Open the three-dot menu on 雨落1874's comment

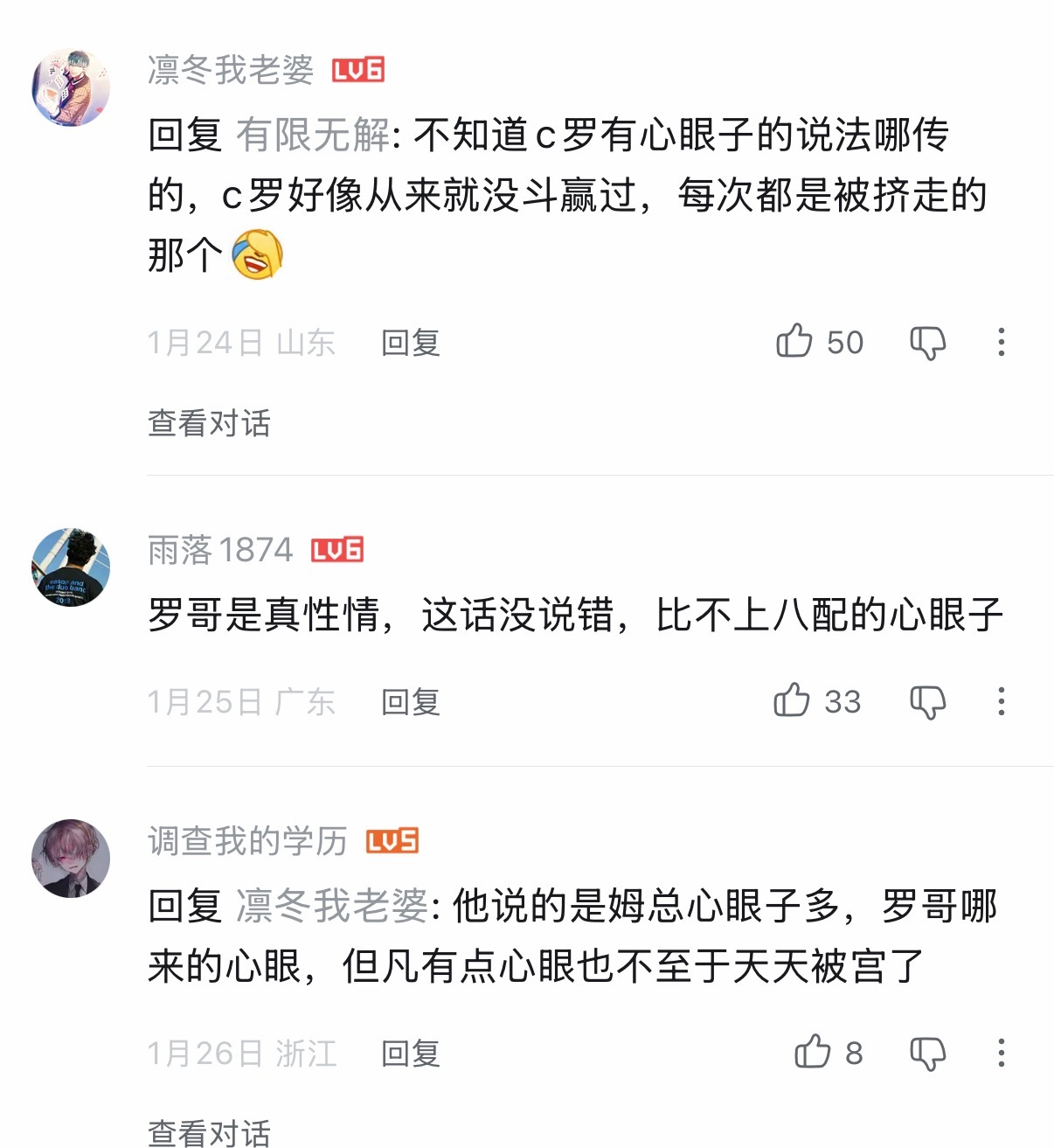tap(1003, 700)
